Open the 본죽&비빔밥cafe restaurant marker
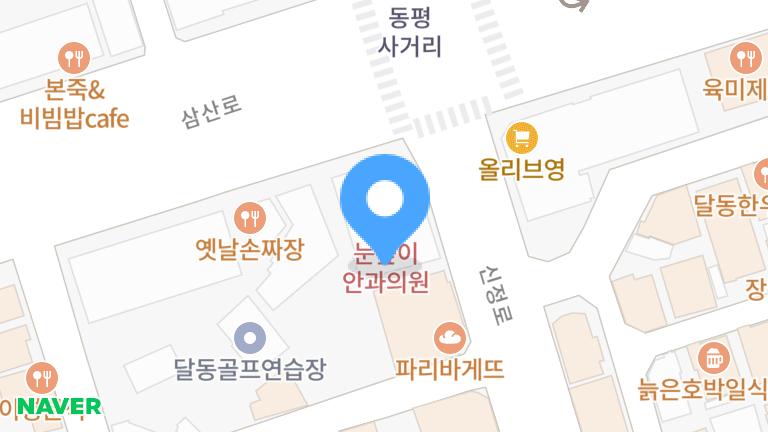768x432 pixels. pyautogui.click(x=74, y=58)
